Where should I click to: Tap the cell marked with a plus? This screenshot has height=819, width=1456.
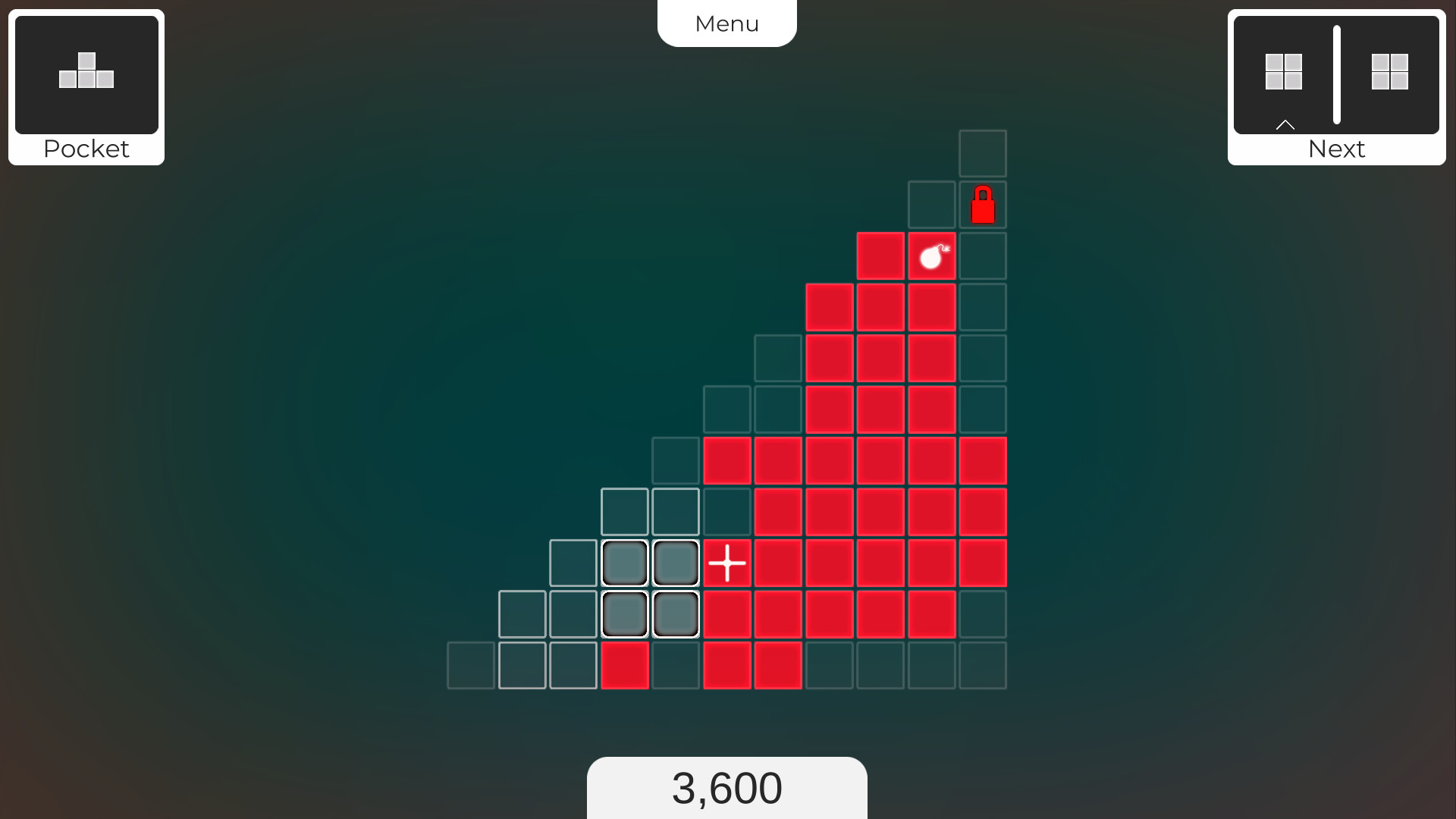tap(727, 563)
